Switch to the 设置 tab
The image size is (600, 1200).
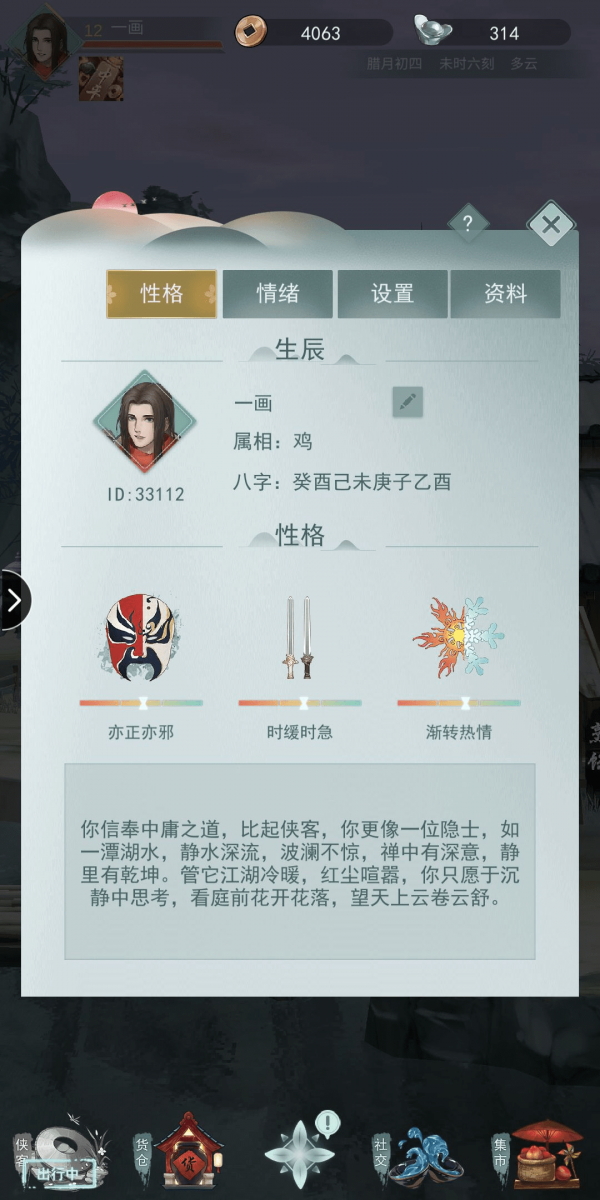[x=392, y=294]
